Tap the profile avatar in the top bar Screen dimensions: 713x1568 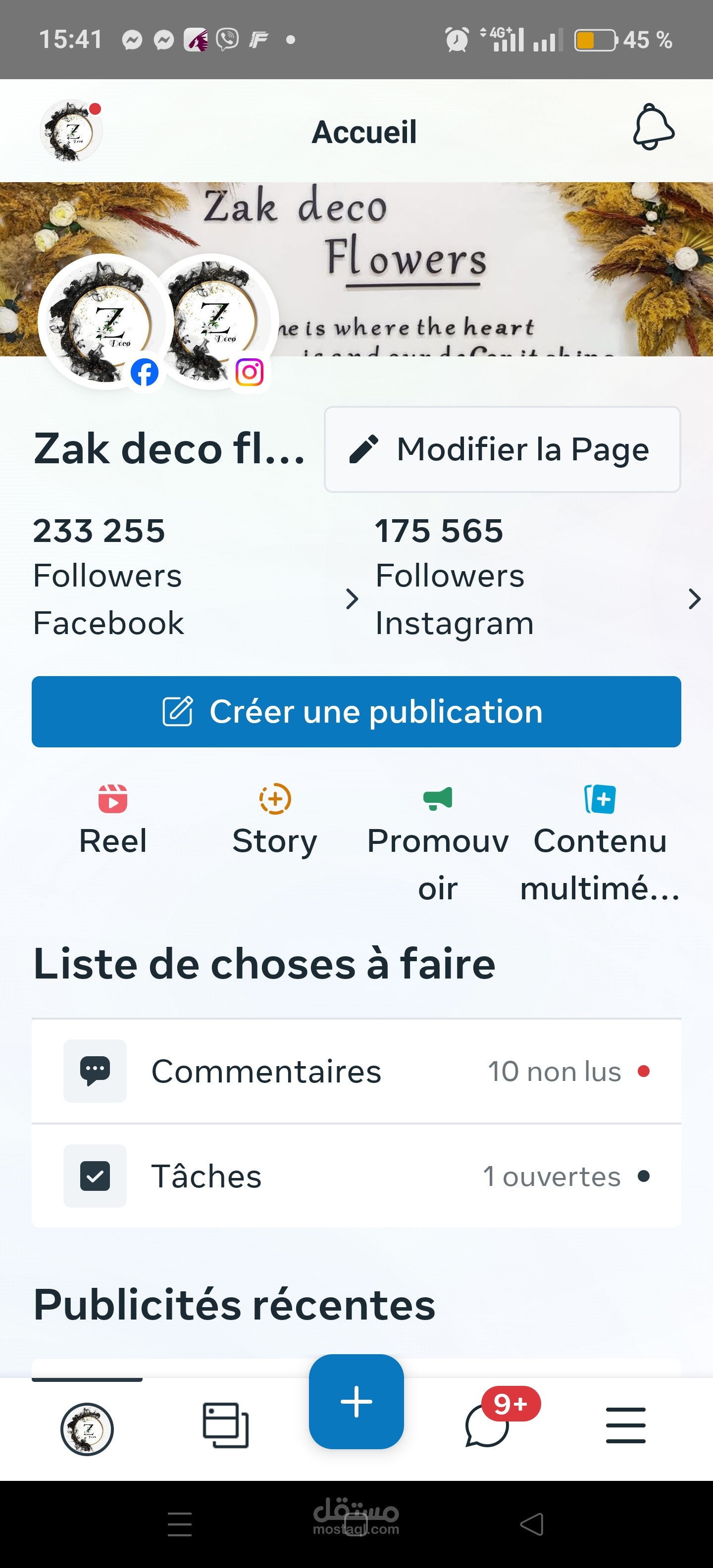coord(71,131)
